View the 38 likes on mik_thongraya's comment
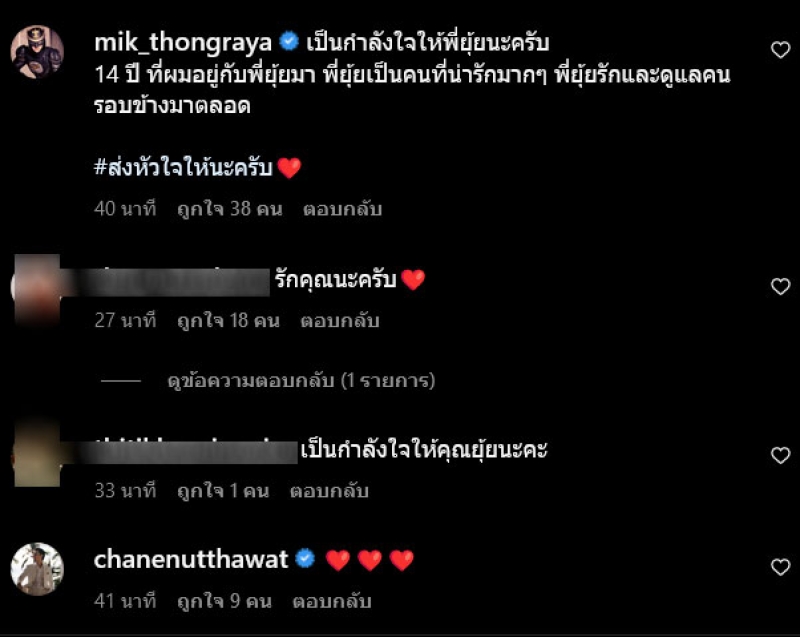This screenshot has height=637, width=800. (230, 210)
